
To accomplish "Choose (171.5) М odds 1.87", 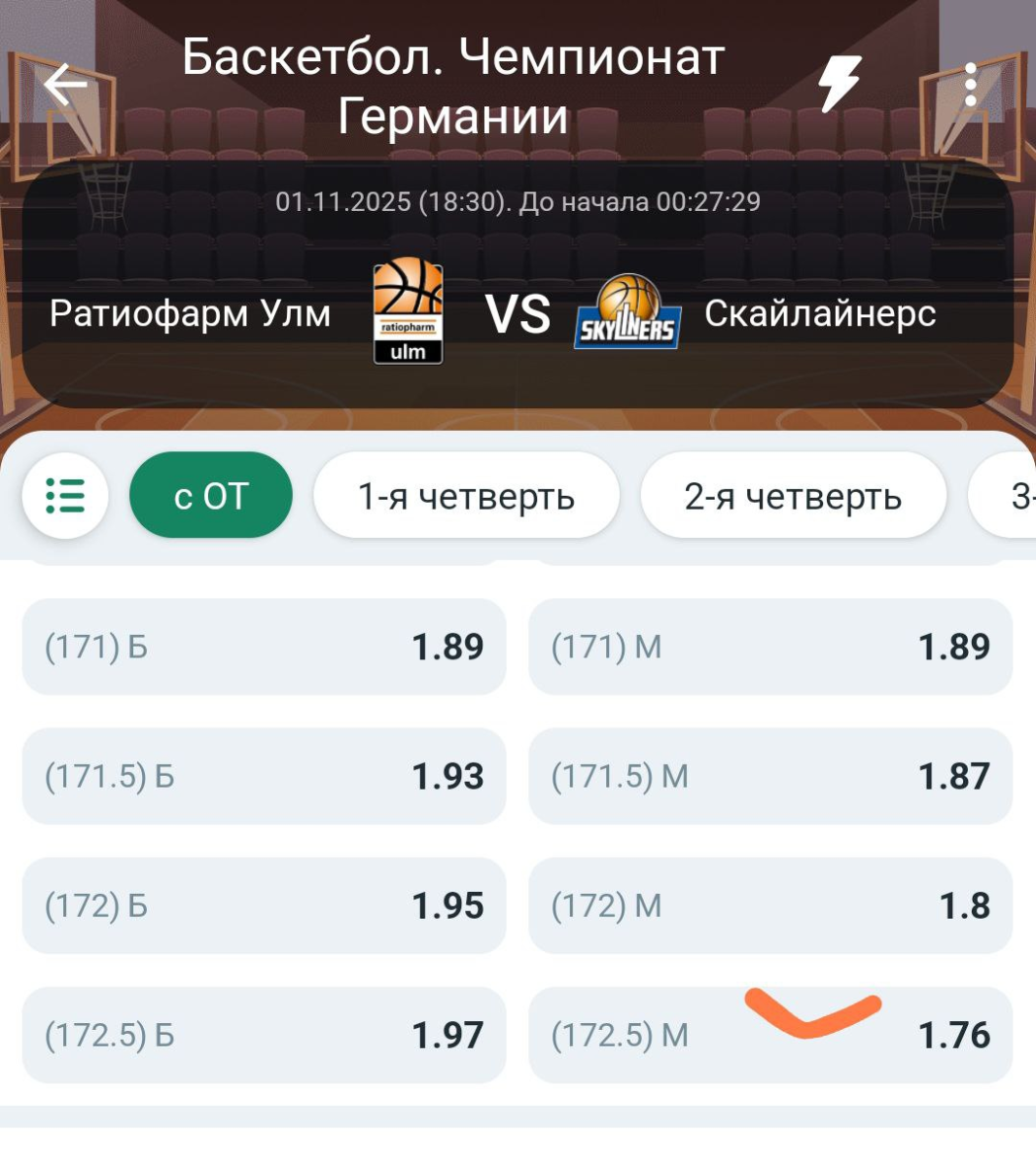I will 770,776.
